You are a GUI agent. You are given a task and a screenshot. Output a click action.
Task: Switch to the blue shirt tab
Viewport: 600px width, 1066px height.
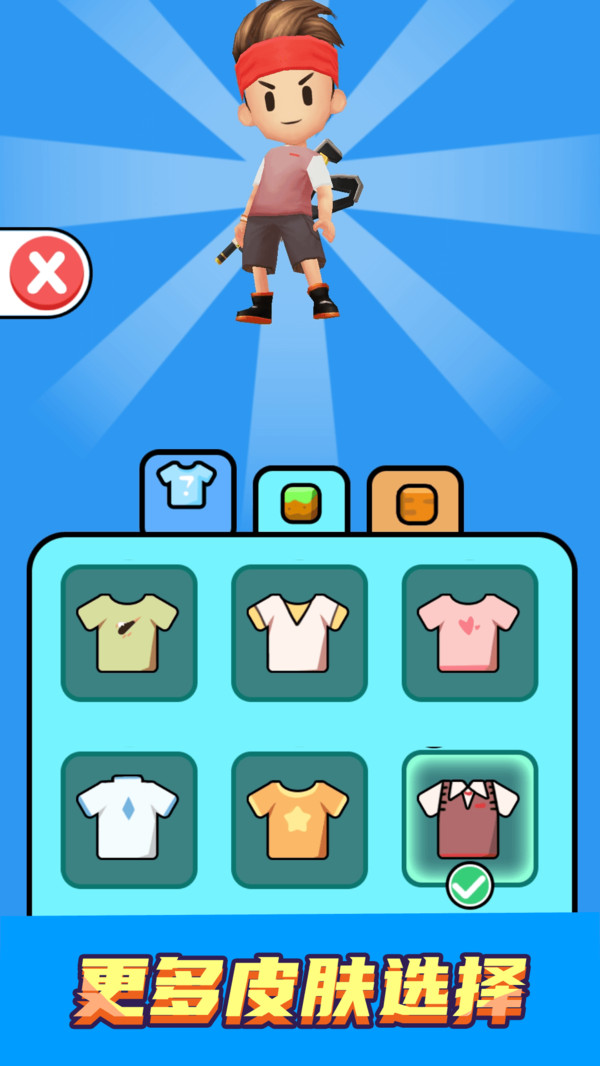(187, 491)
